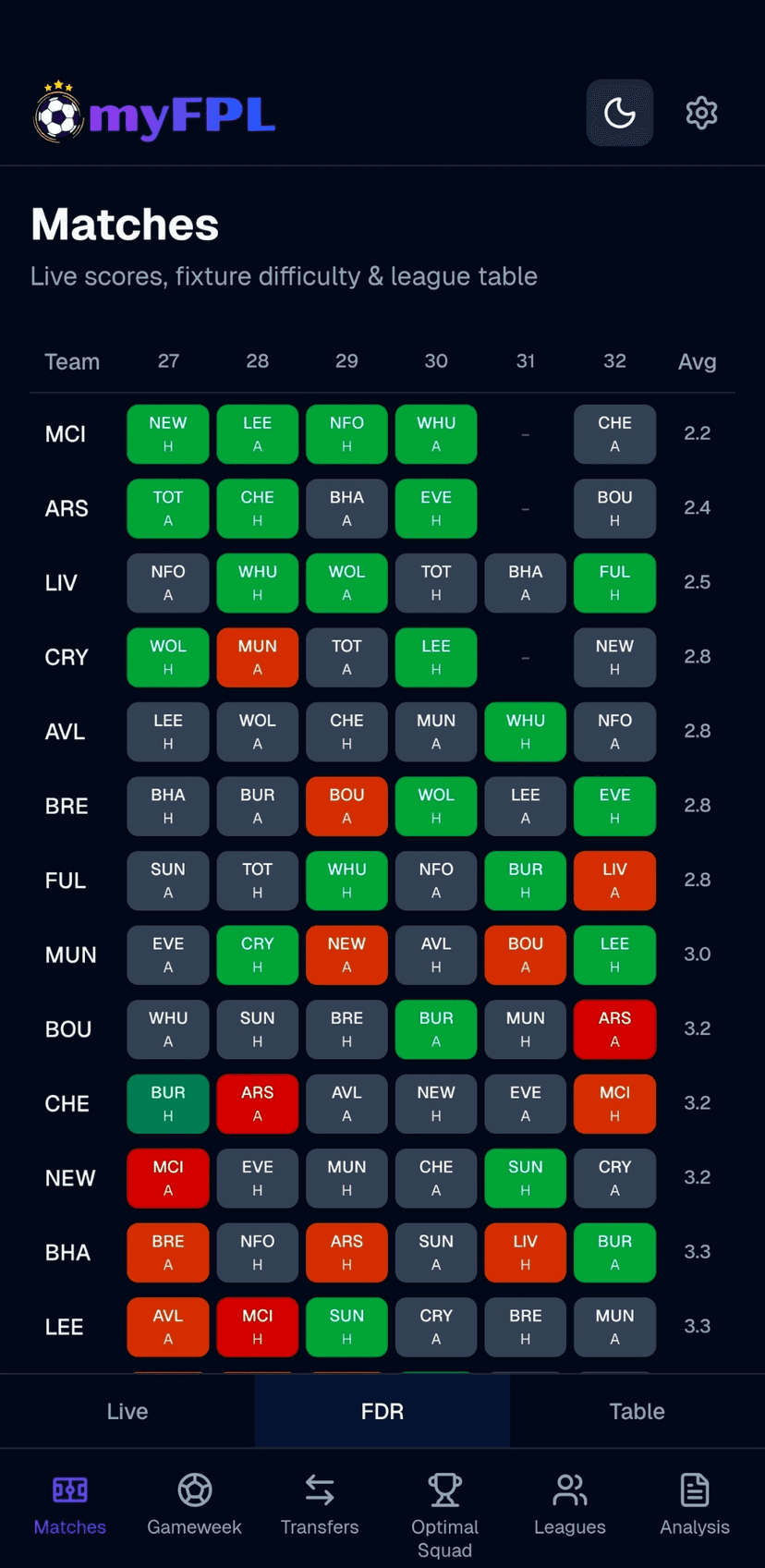The width and height of the screenshot is (765, 1568).
Task: Open the Leagues section
Action: point(570,1506)
